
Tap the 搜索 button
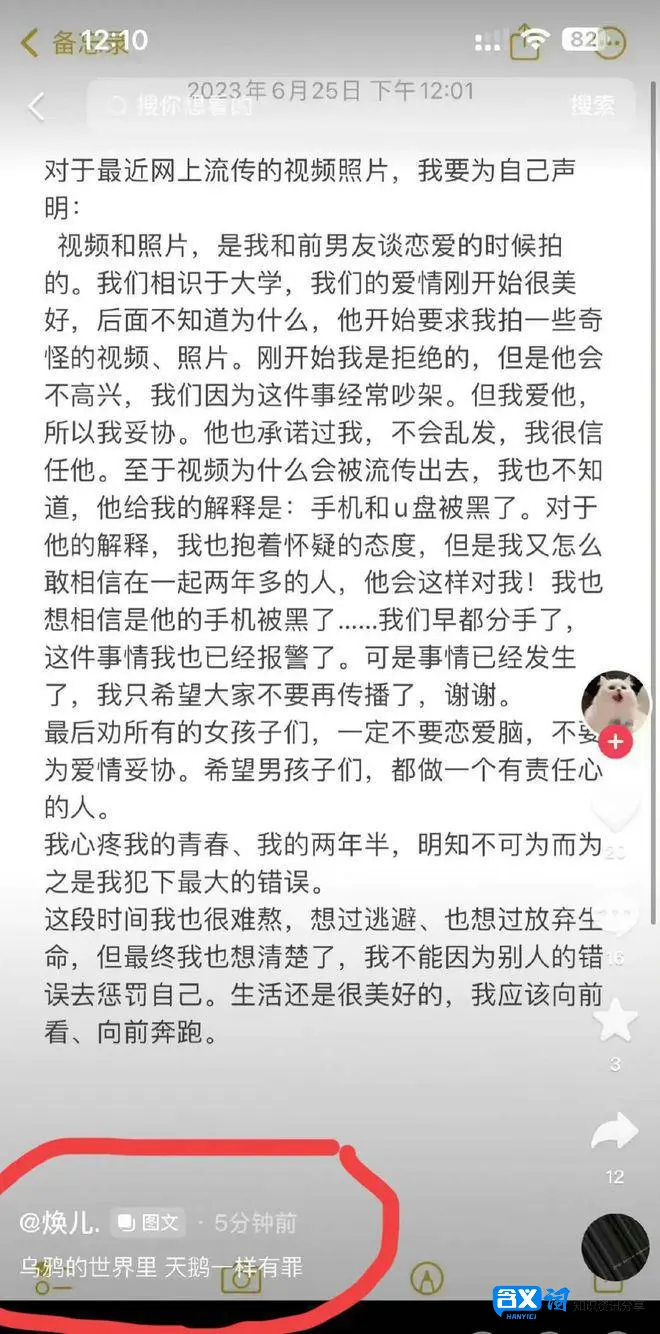tap(592, 104)
